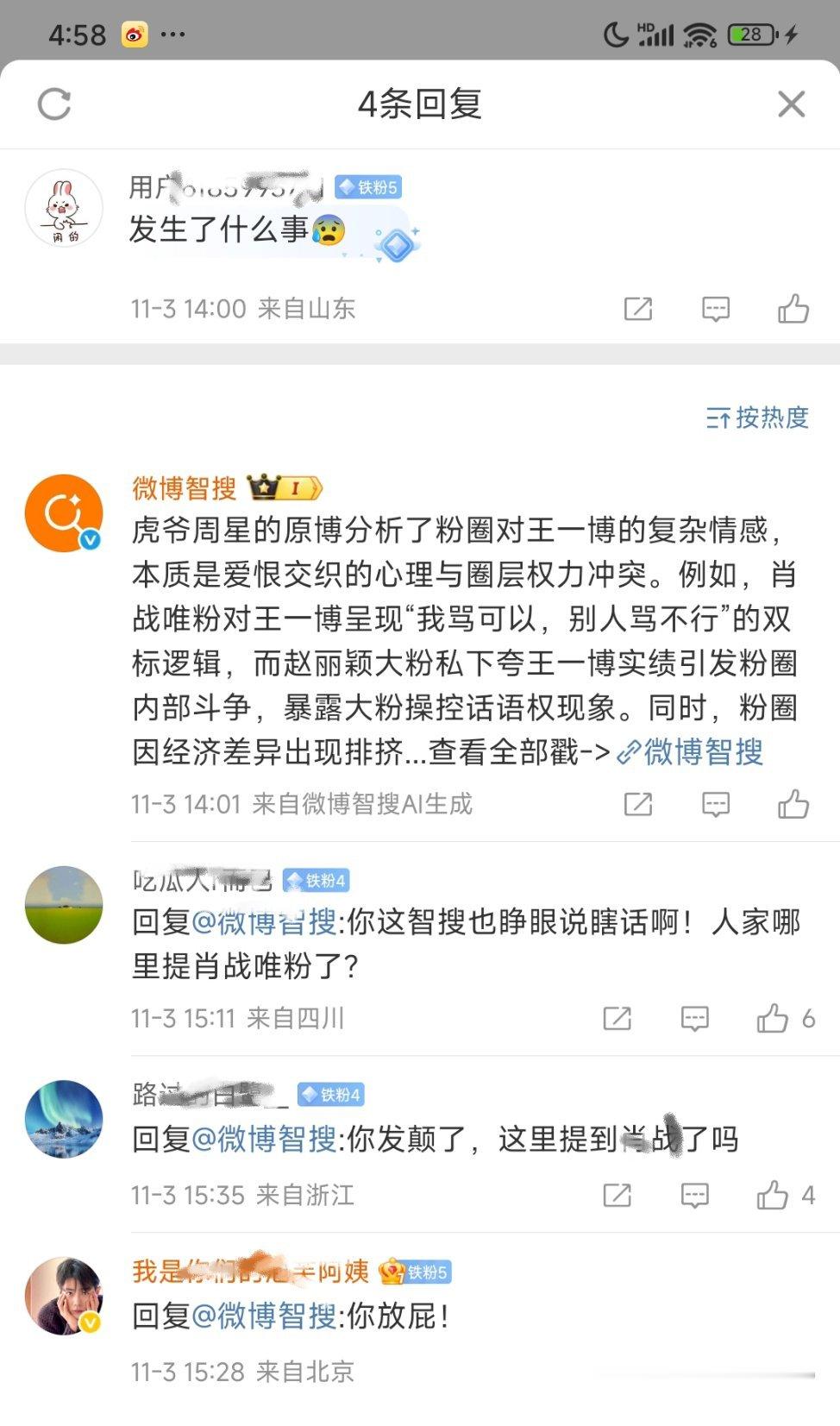Tap the forward icon on the Zhejiang comment
The height and width of the screenshot is (1426, 840).
(617, 1197)
